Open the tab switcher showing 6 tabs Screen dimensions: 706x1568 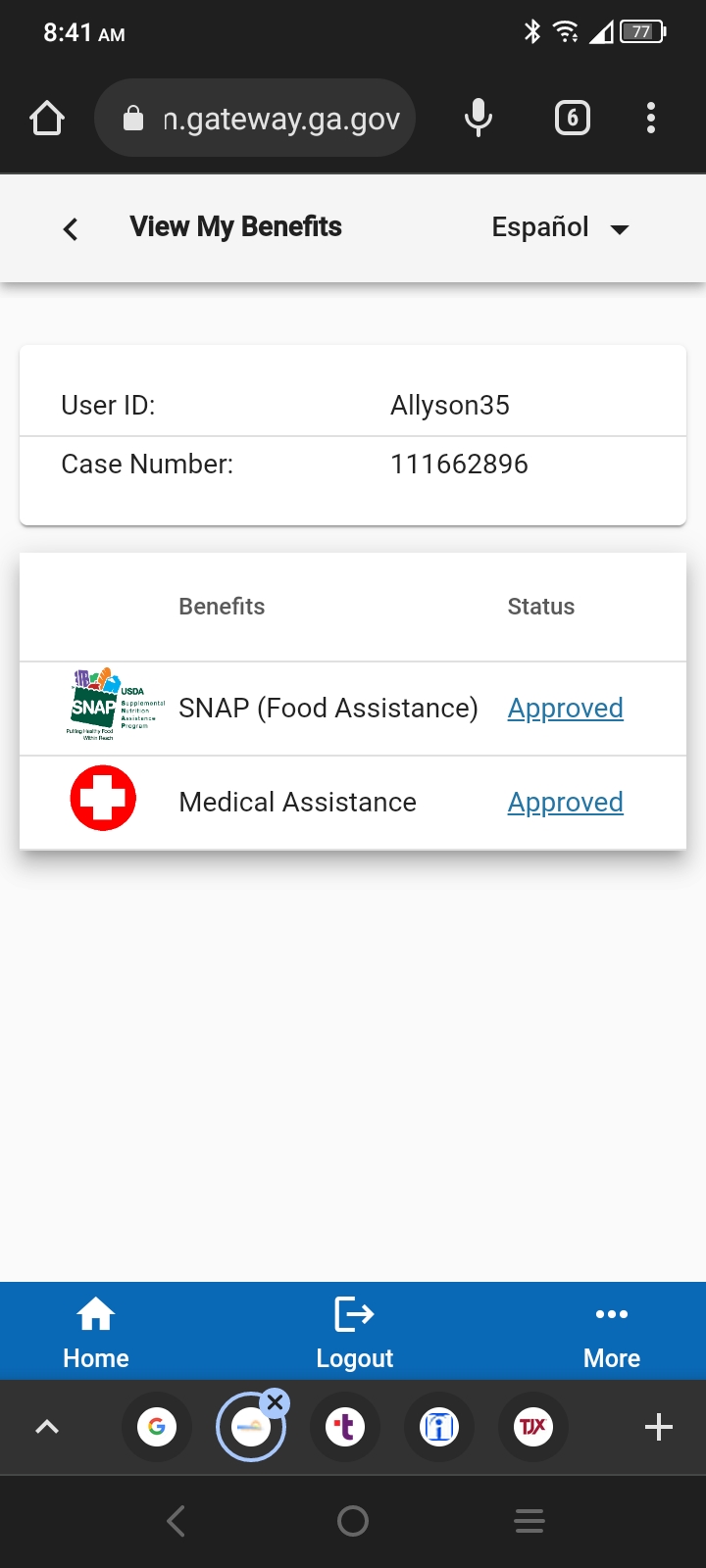tap(573, 119)
